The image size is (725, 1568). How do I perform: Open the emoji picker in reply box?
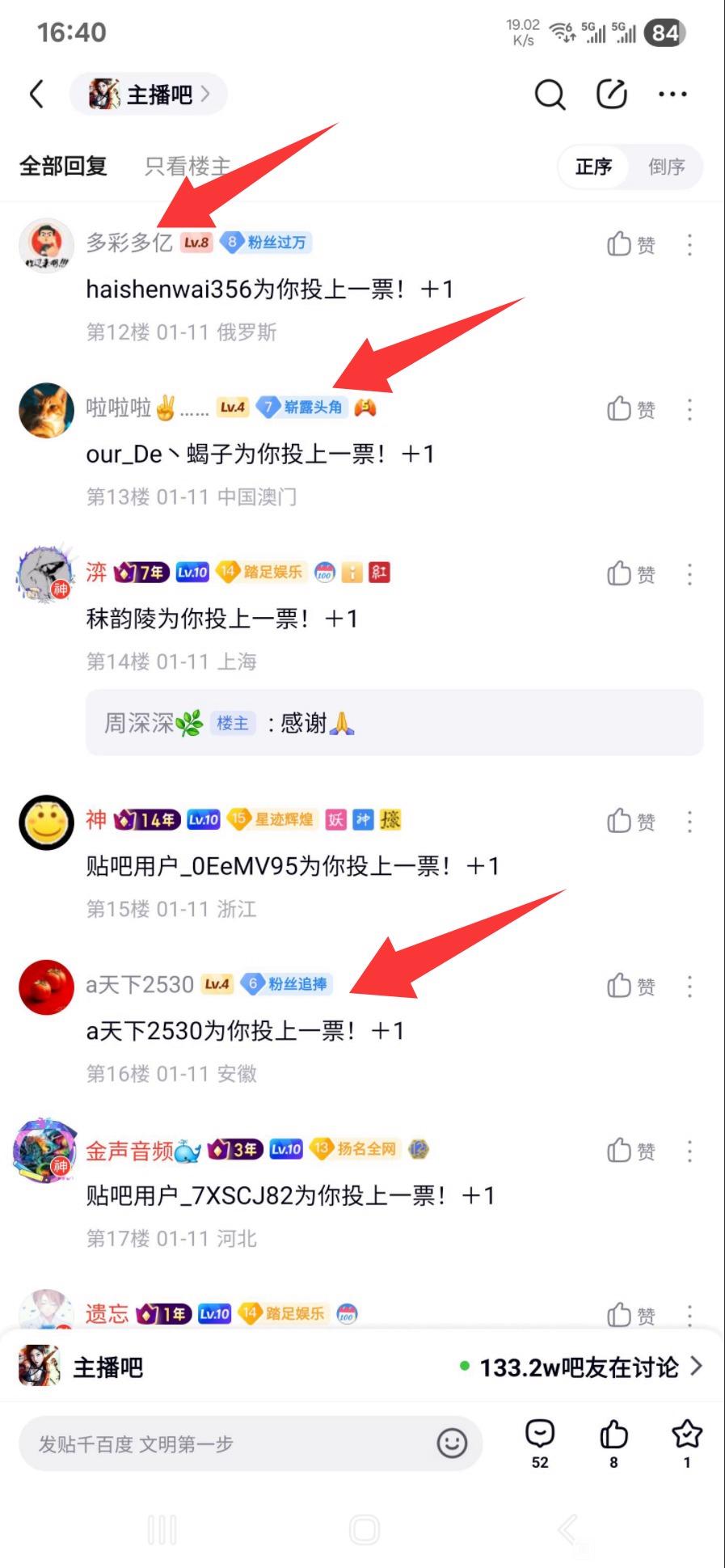pyautogui.click(x=452, y=1443)
